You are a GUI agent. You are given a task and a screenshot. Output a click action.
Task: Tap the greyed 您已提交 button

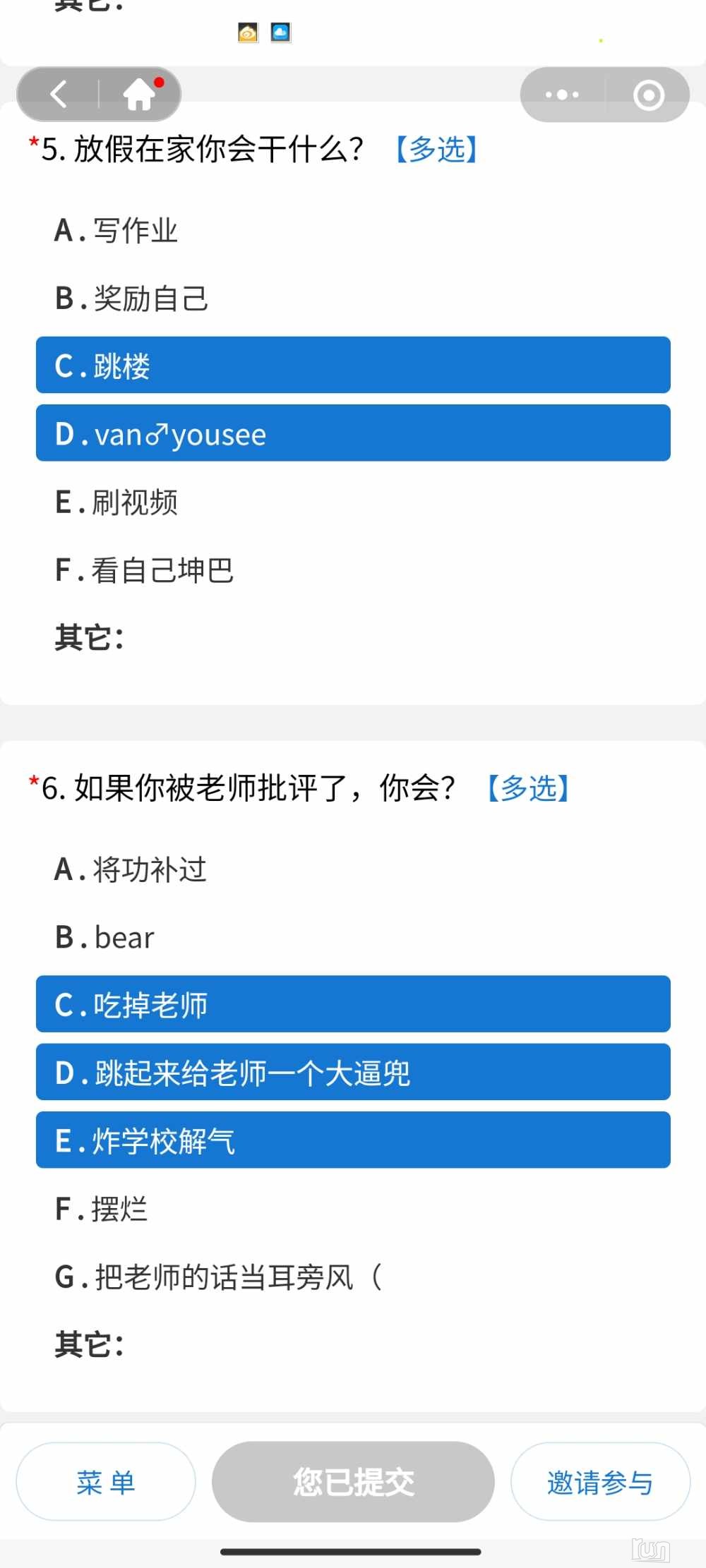pos(353,1482)
